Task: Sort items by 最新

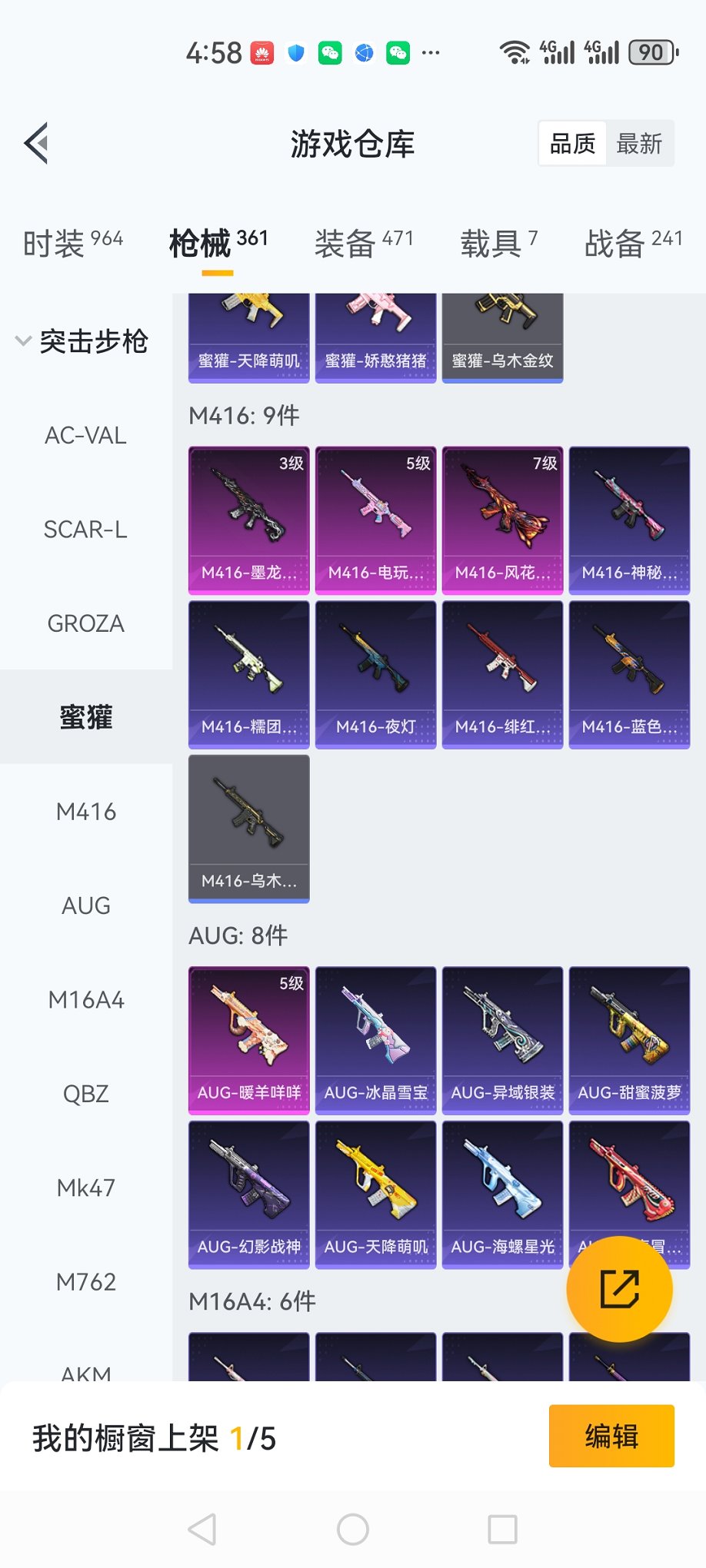Action: tap(639, 144)
